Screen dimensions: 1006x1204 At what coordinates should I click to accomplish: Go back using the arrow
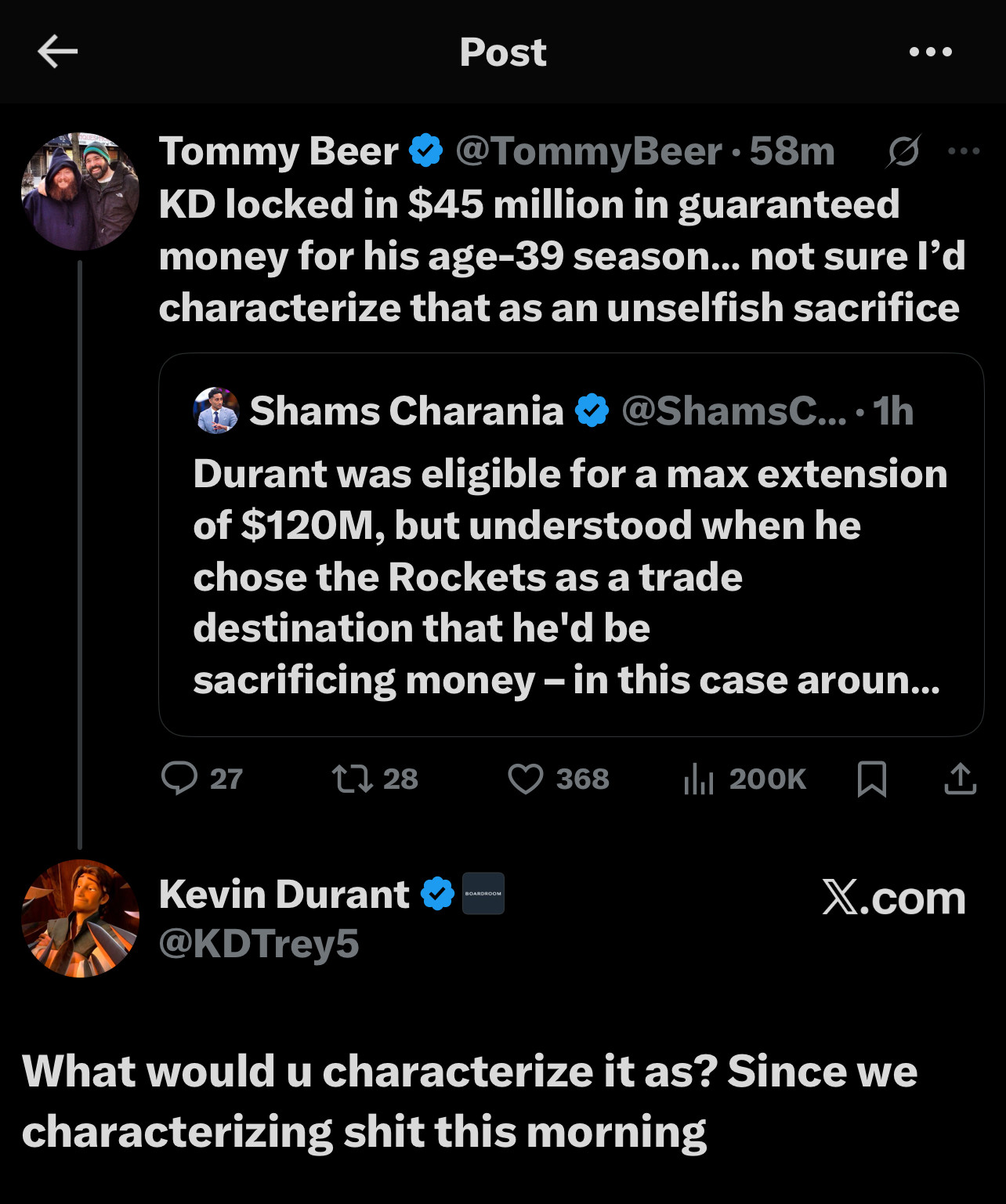[x=57, y=52]
